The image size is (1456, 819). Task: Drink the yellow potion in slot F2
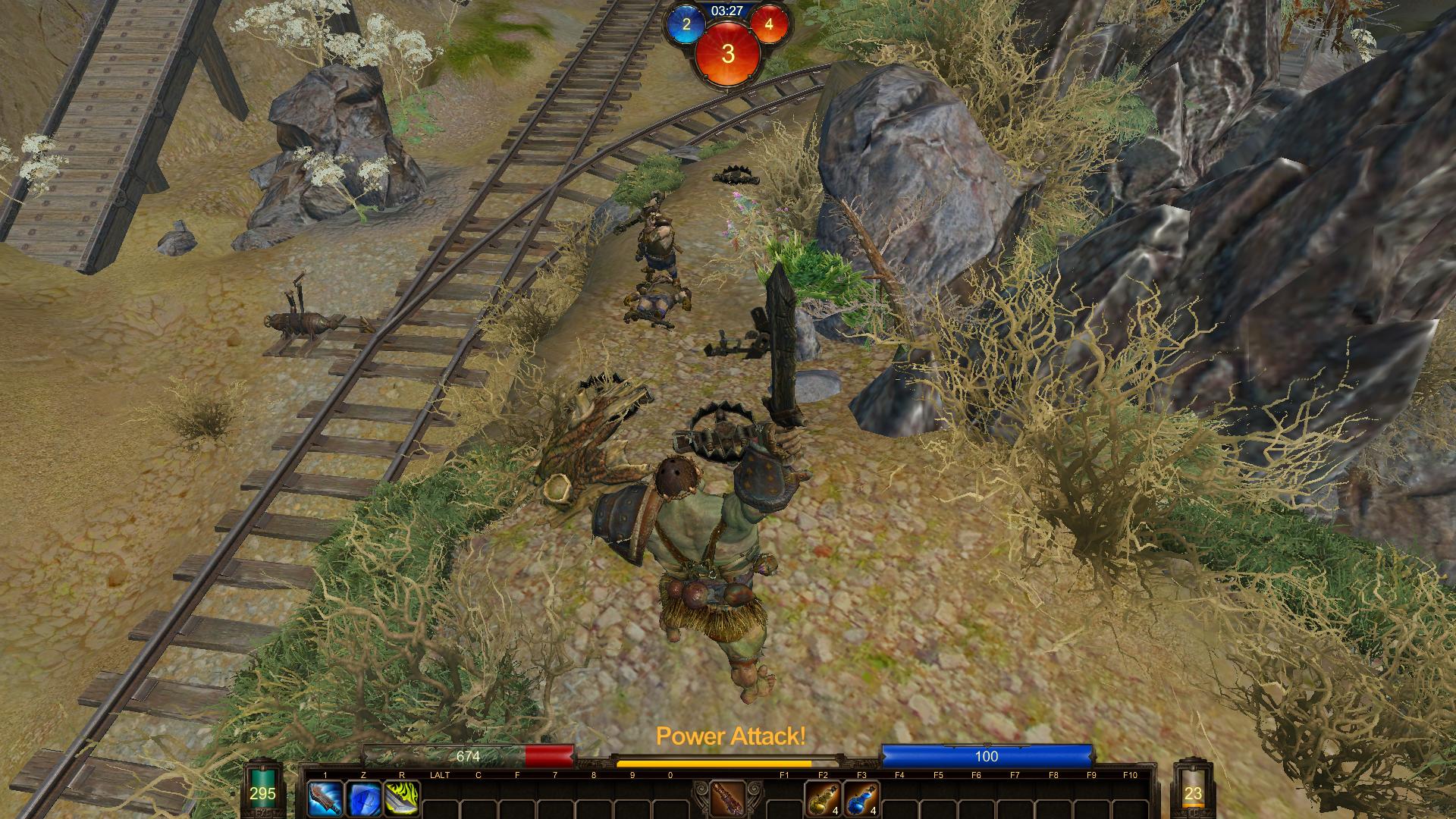coord(823,799)
